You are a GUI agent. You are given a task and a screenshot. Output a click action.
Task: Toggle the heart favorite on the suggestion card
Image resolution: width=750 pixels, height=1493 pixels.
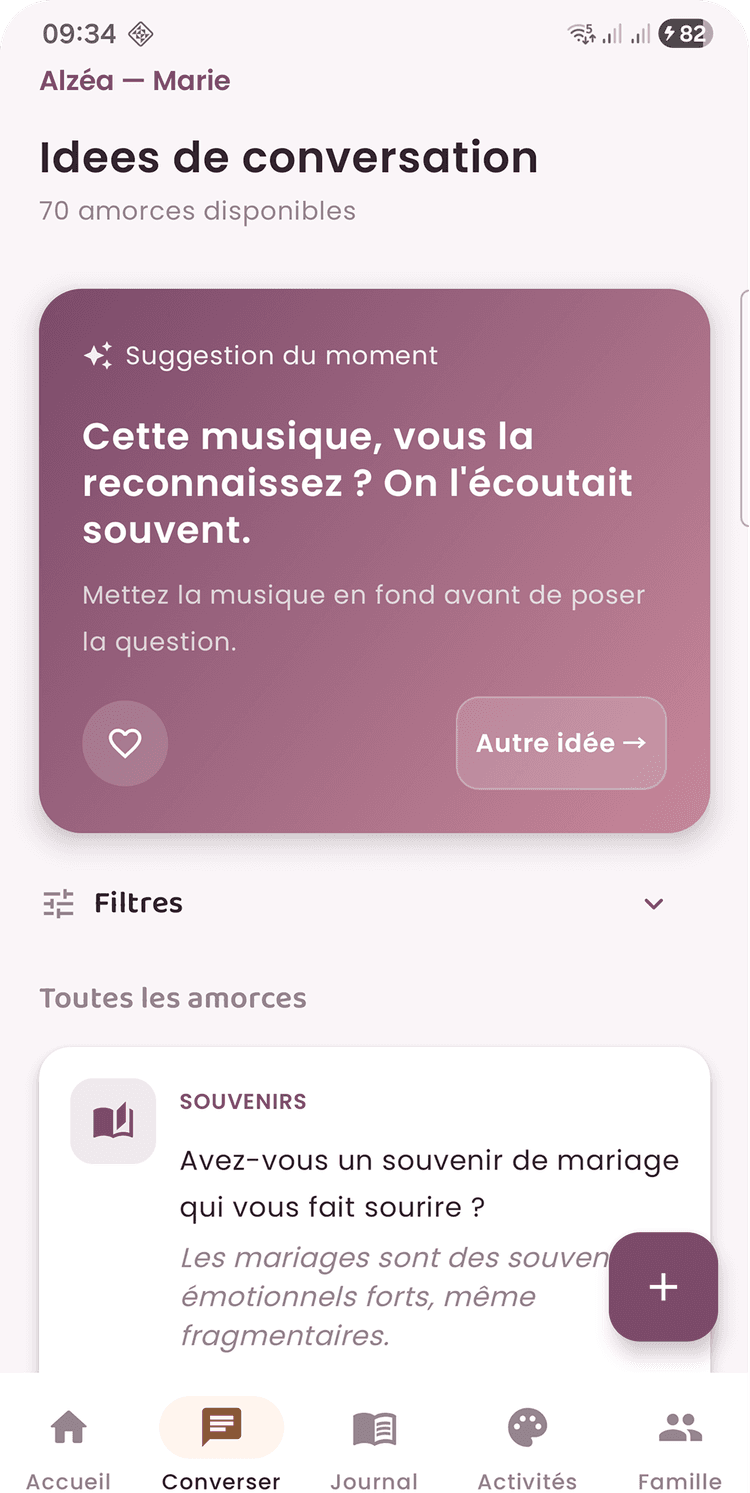pos(125,743)
